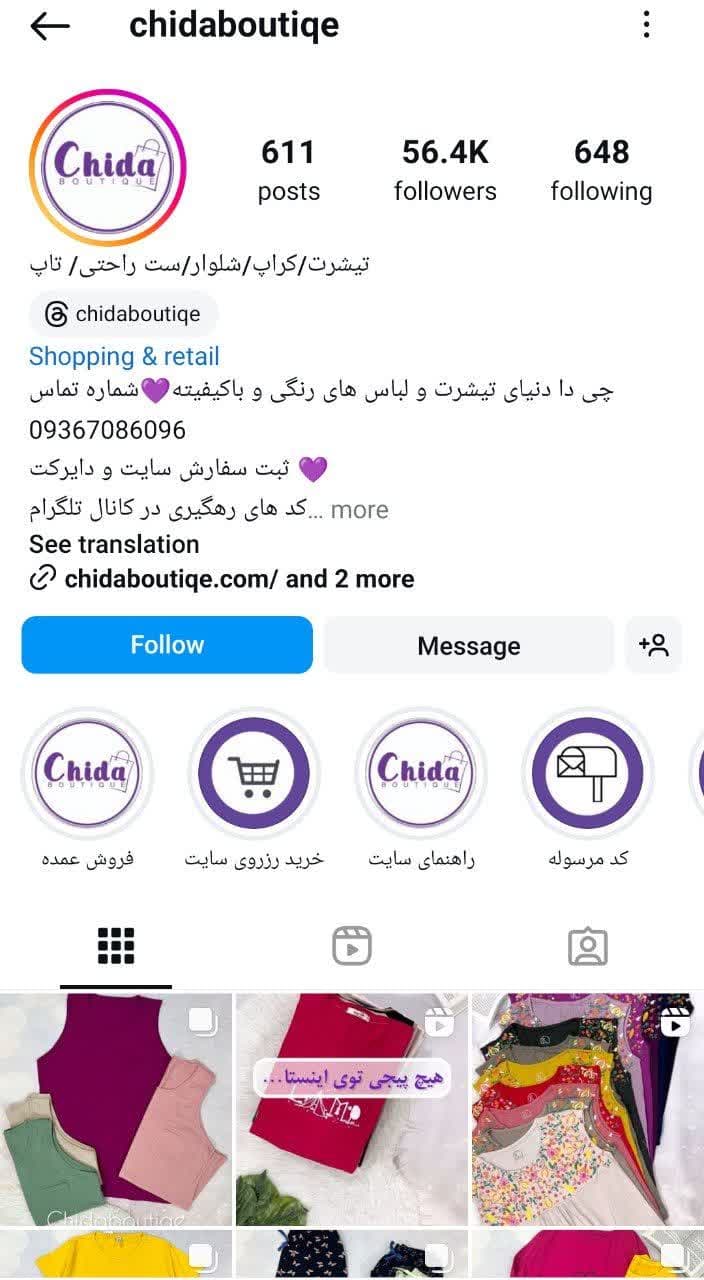704x1280 pixels.
Task: Message the chidaboutiqe account
Action: [x=468, y=646]
